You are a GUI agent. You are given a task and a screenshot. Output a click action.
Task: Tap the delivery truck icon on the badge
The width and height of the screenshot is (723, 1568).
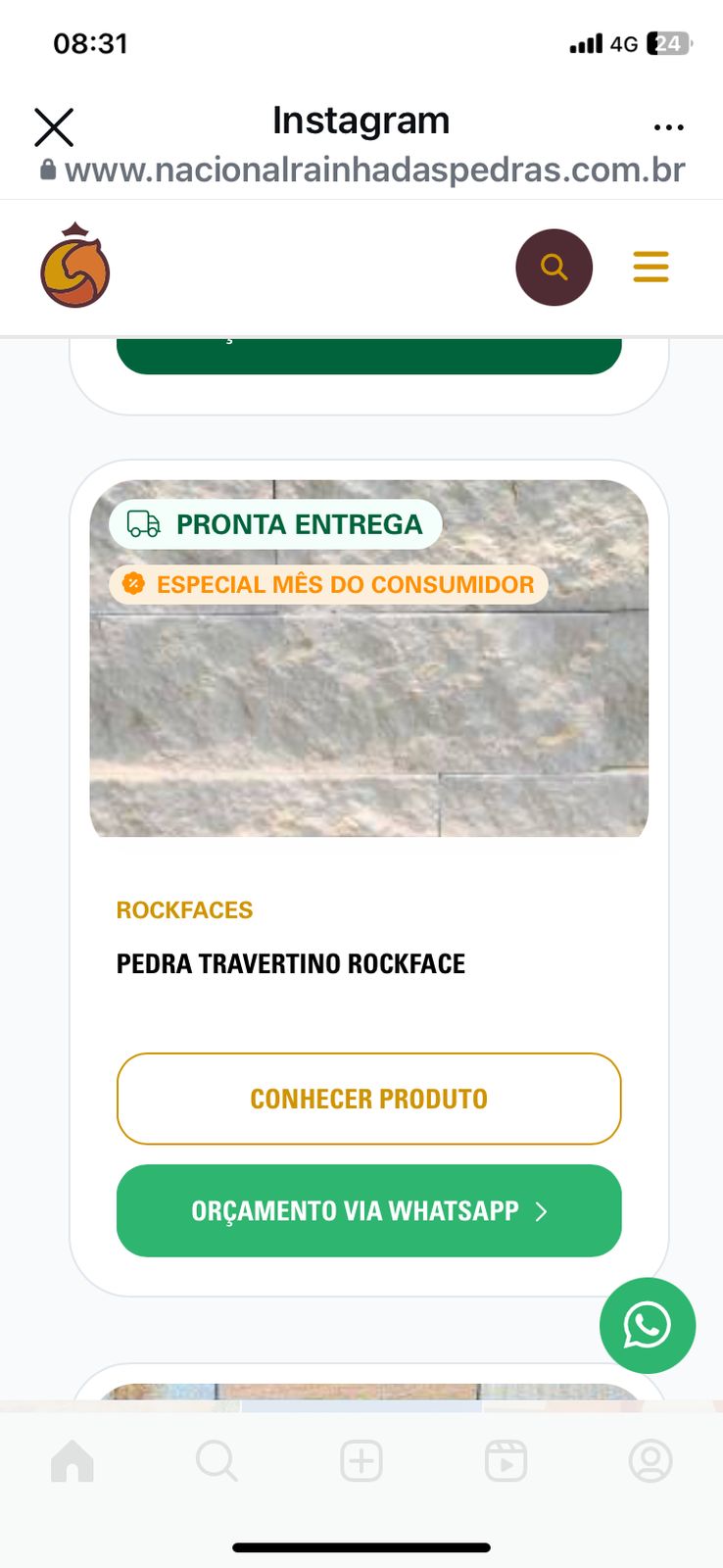[140, 524]
